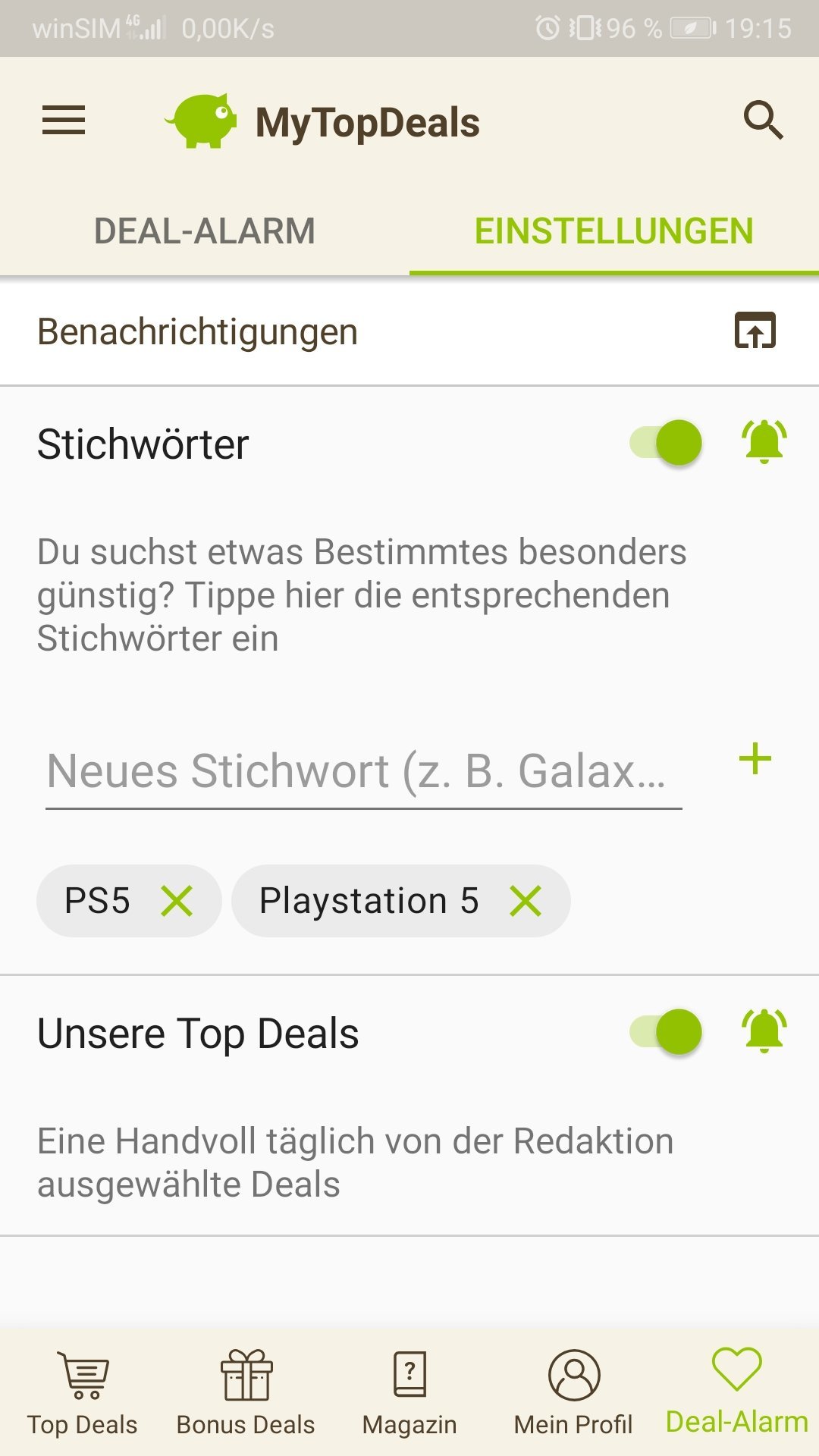This screenshot has width=819, height=1456.
Task: Open the Bonus Deals section
Action: point(246,1394)
